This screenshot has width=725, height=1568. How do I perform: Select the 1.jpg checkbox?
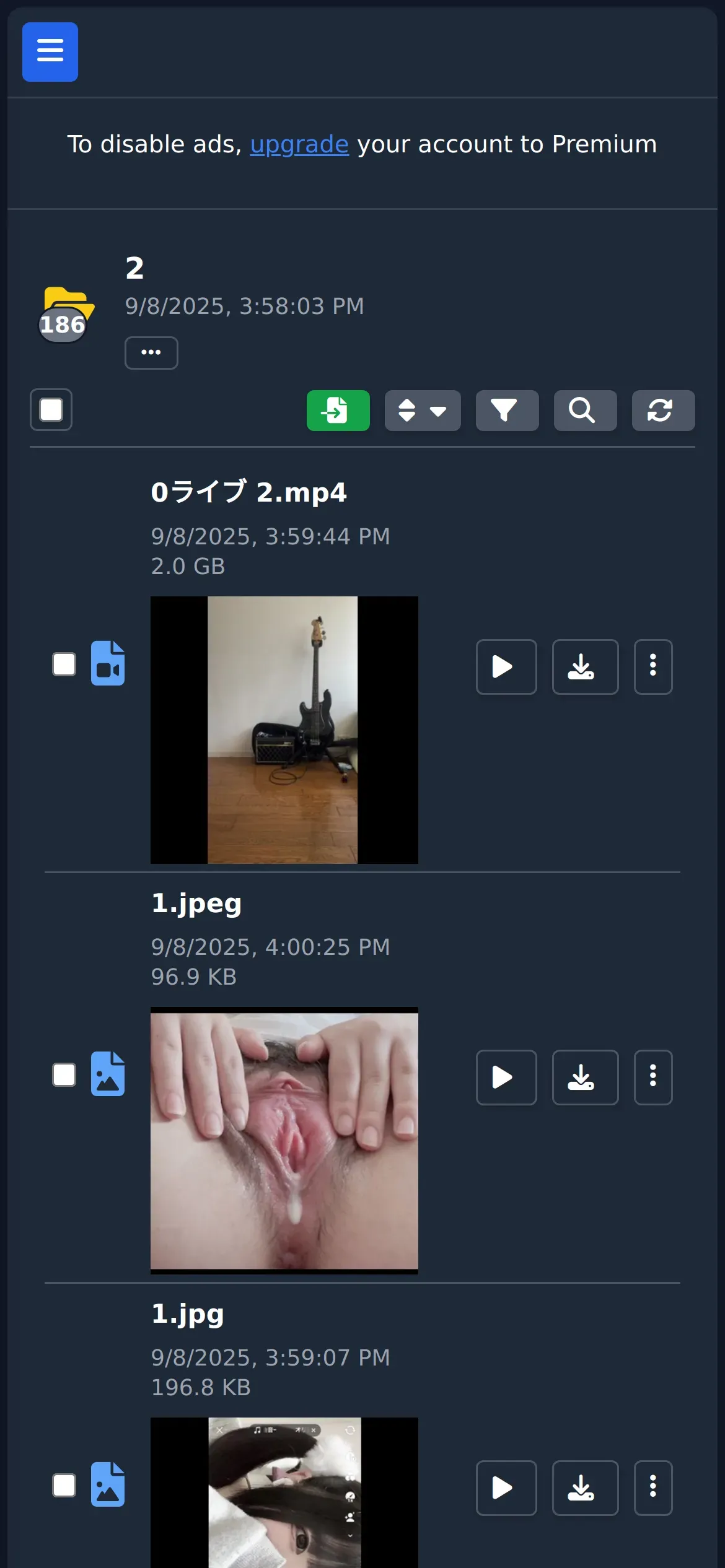(x=64, y=1486)
